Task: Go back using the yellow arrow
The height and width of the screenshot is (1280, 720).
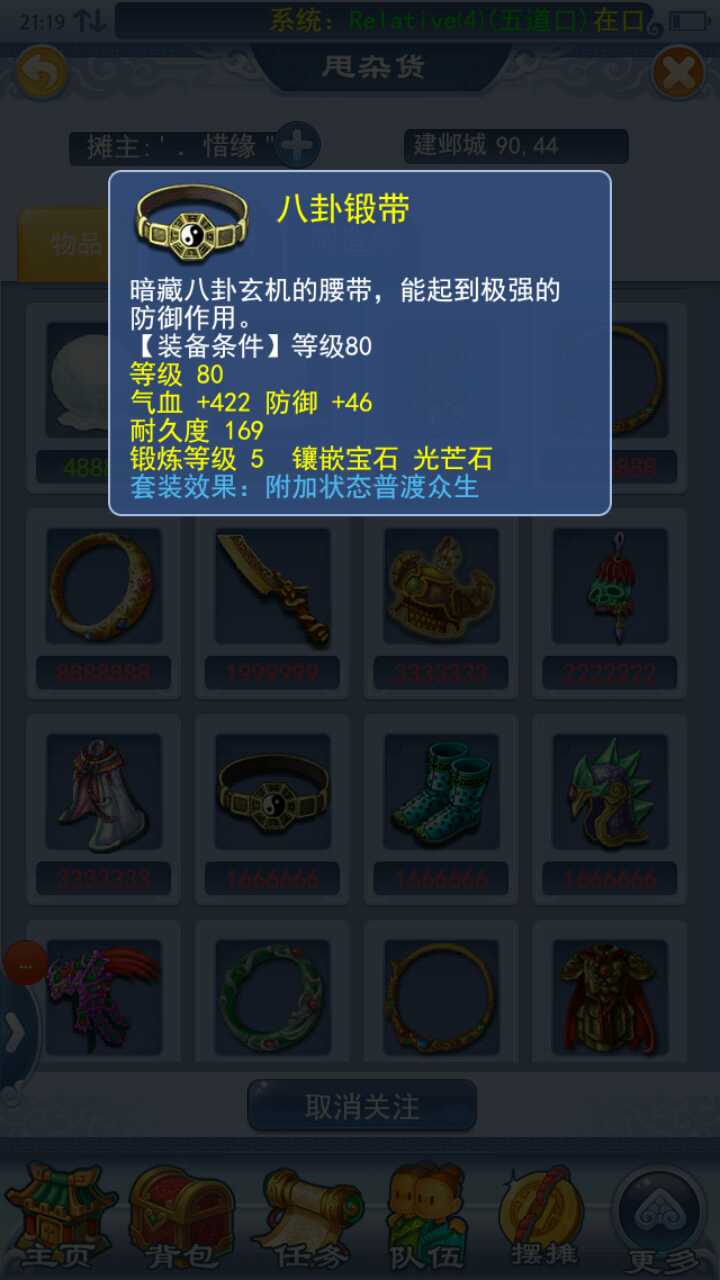Action: [41, 72]
